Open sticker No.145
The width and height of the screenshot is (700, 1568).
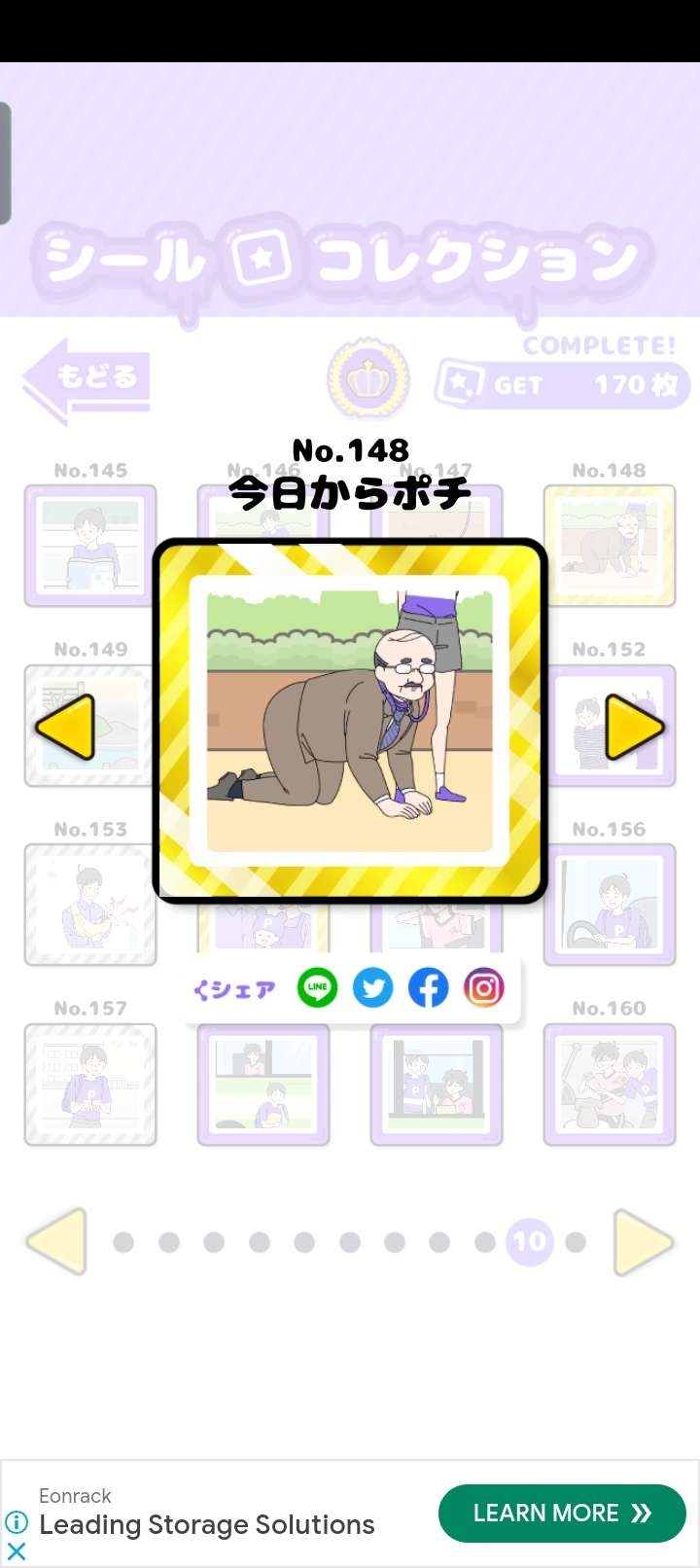90,545
